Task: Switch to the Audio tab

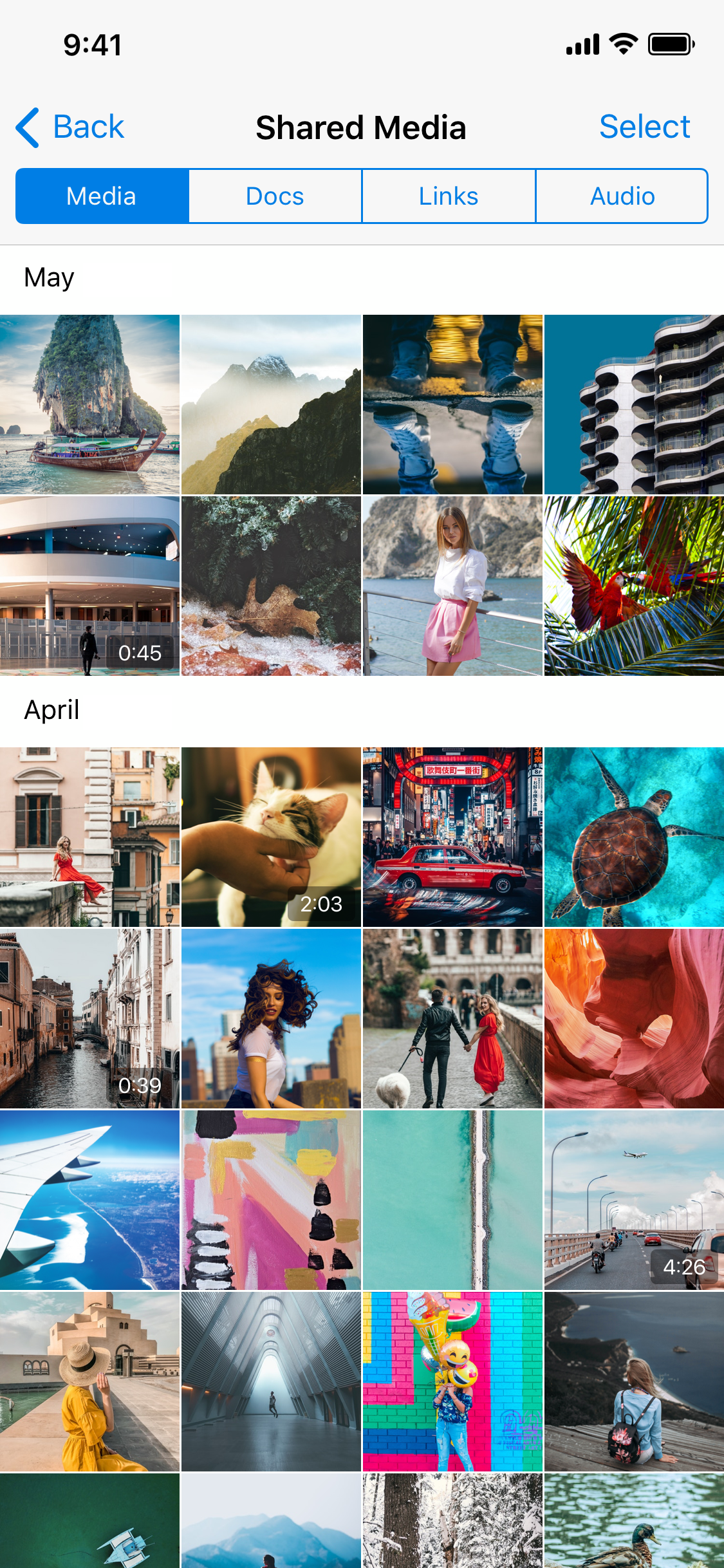Action: pos(622,196)
